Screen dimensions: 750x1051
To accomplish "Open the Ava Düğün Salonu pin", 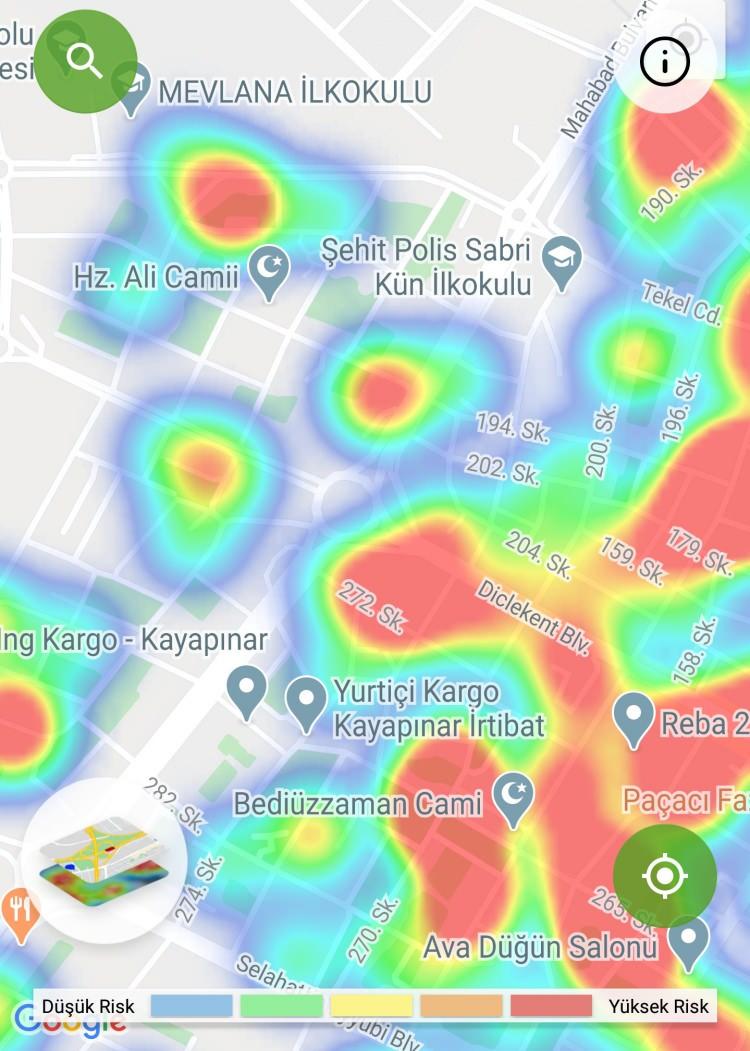I will coord(688,940).
